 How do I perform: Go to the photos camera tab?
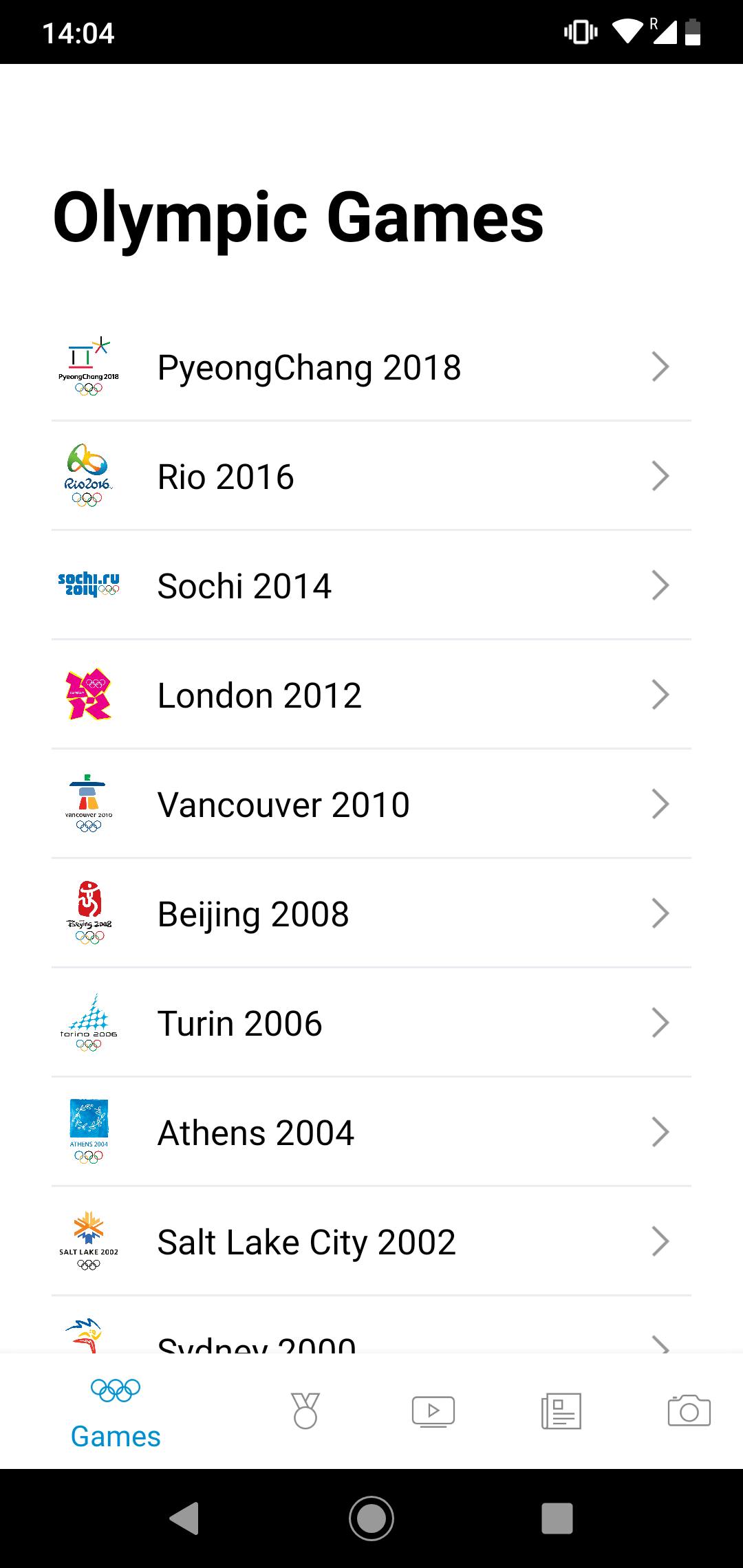(x=689, y=1411)
